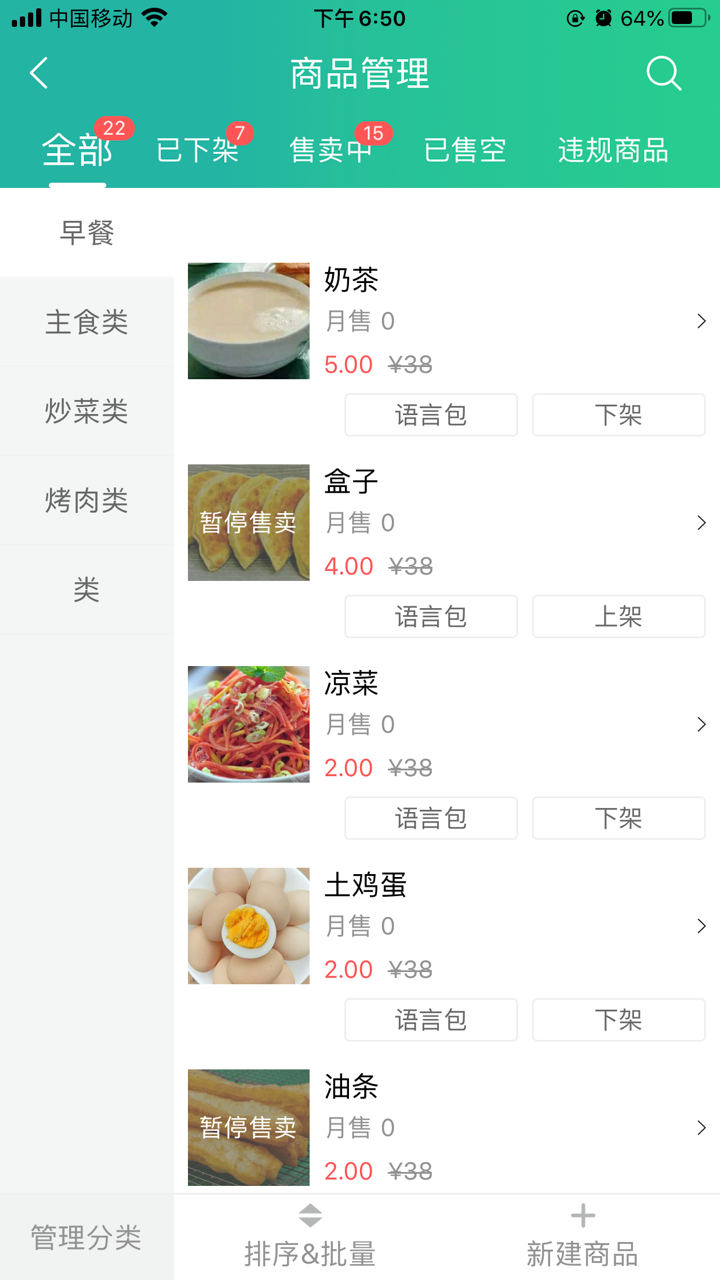Toggle 凉菜 off shelf with 下架
720x1280 pixels.
[x=618, y=818]
